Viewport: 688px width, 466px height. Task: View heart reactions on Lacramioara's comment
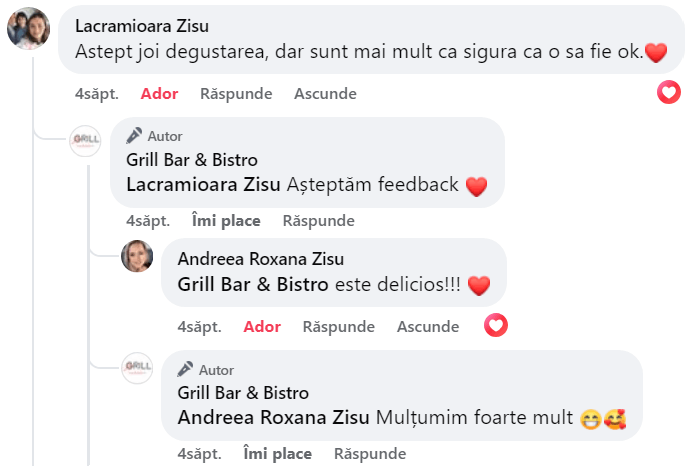click(x=668, y=93)
